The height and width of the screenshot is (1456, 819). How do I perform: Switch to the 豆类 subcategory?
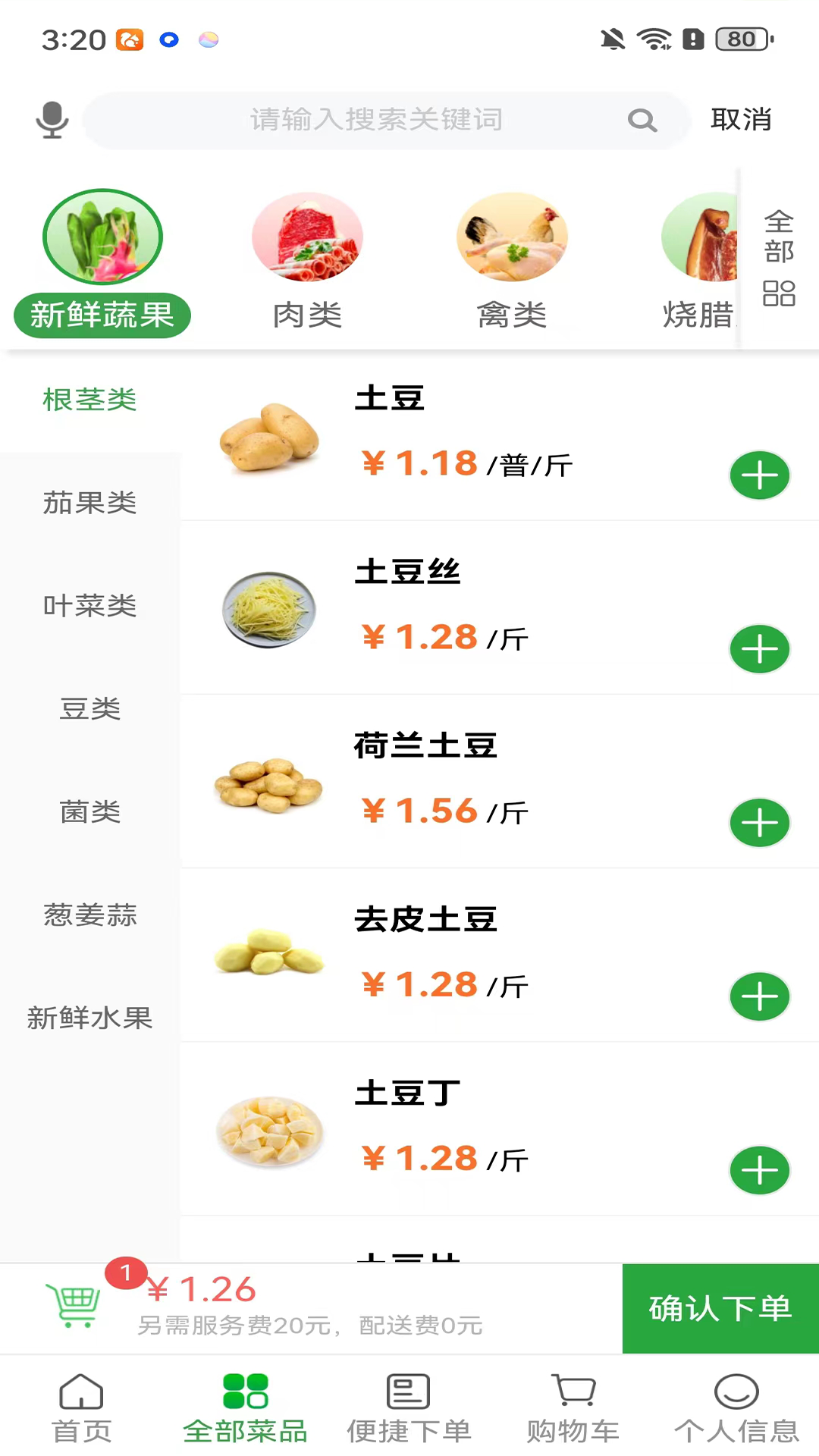coord(89,709)
